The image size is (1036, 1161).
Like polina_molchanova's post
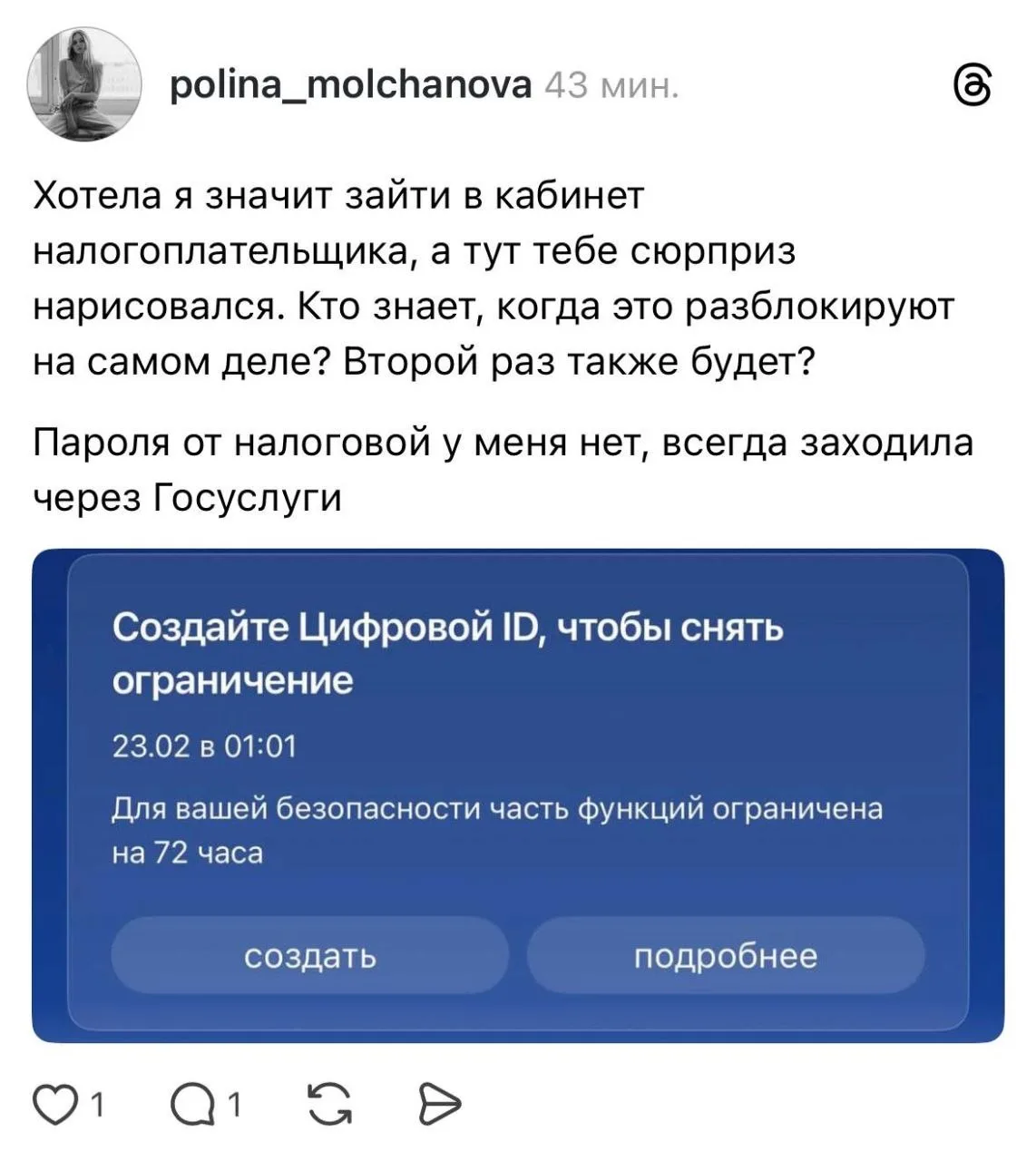(56, 1104)
